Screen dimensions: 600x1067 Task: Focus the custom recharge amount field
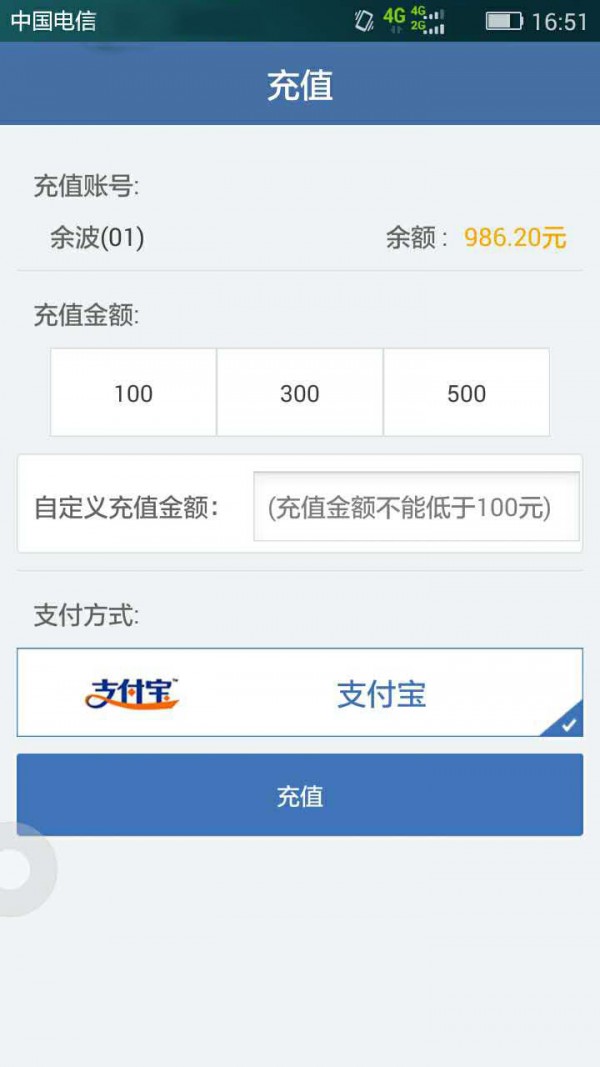click(x=416, y=507)
